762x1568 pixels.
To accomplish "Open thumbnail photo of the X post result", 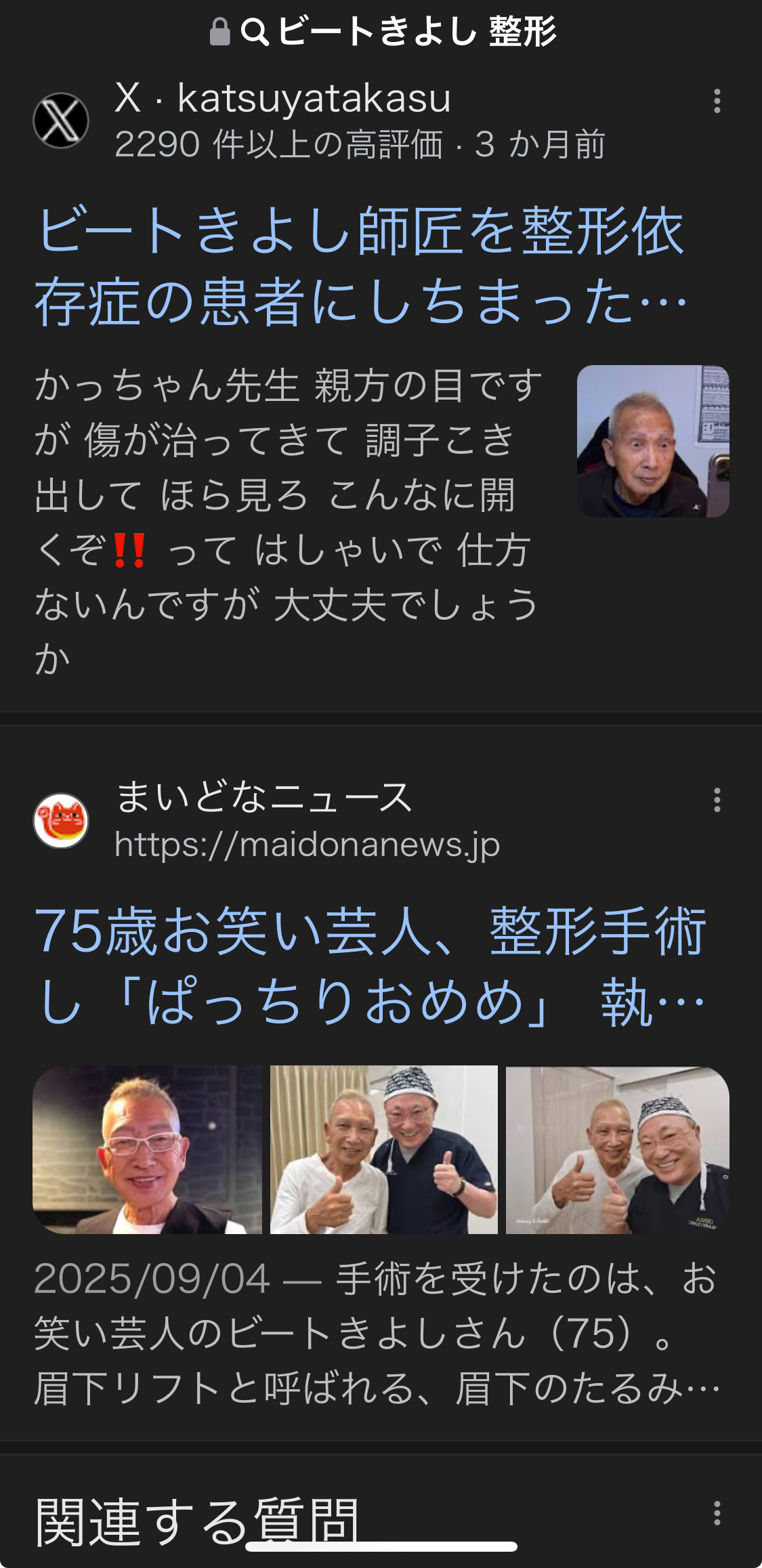I will (652, 442).
